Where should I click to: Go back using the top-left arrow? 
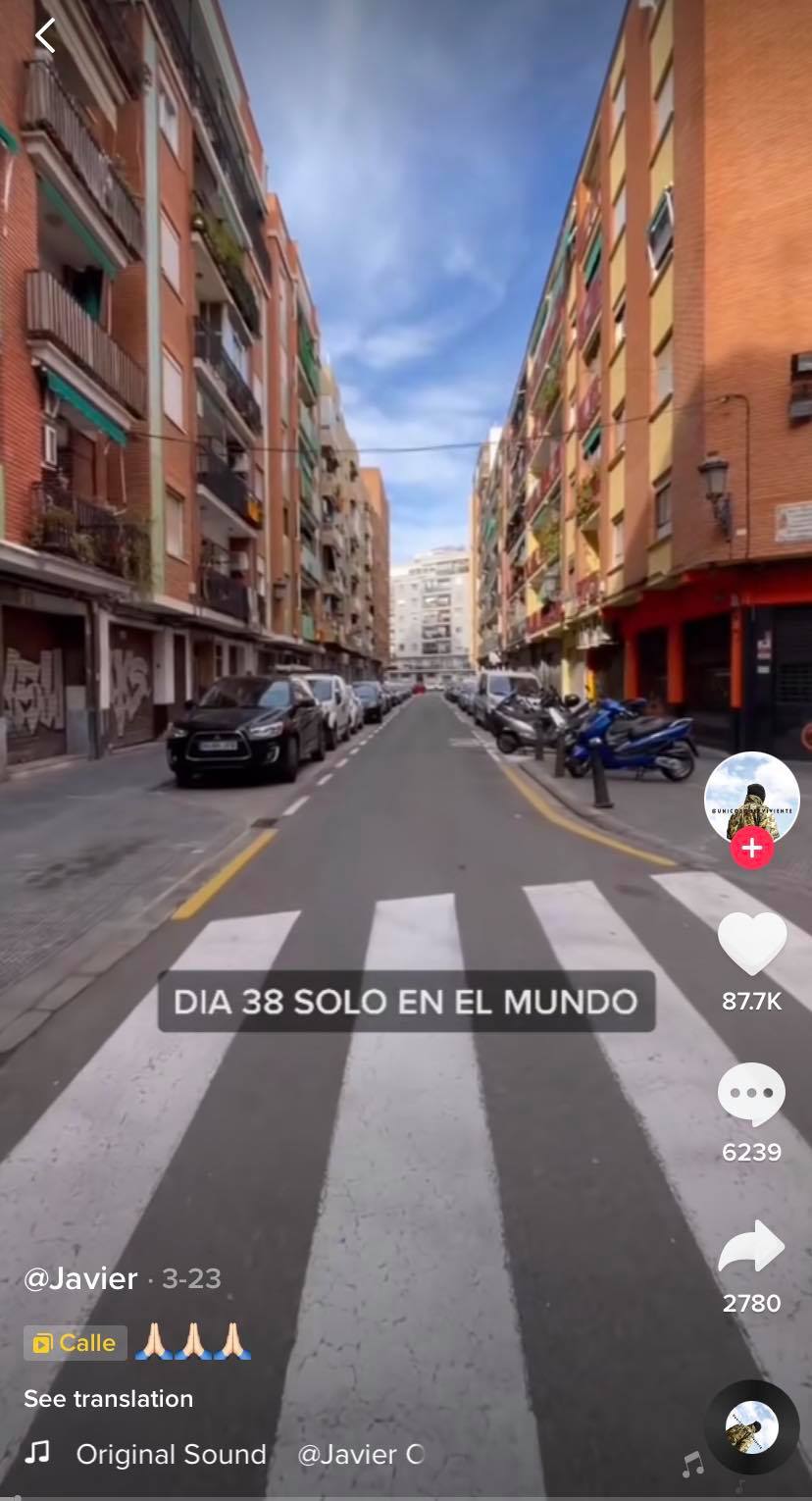pos(44,36)
